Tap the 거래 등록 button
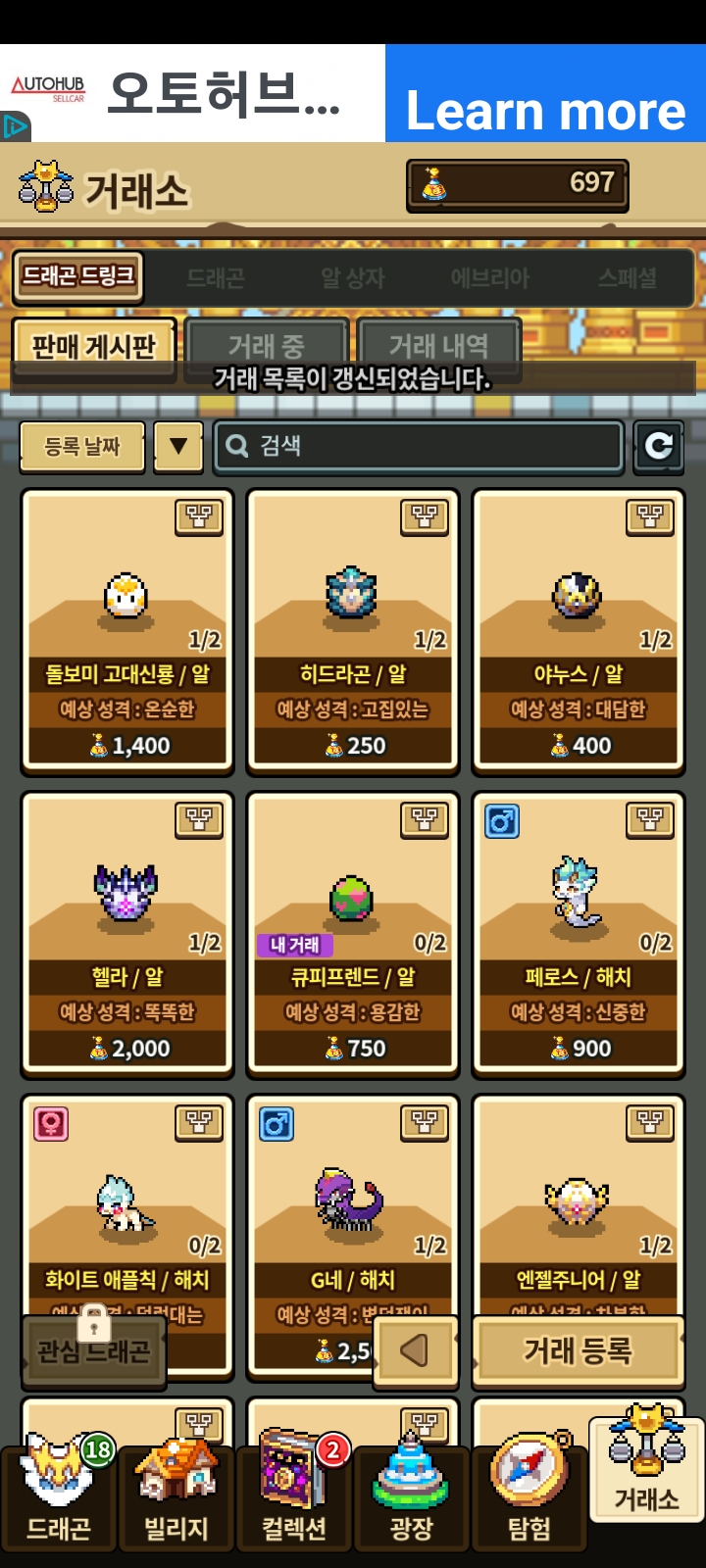 [578, 1351]
